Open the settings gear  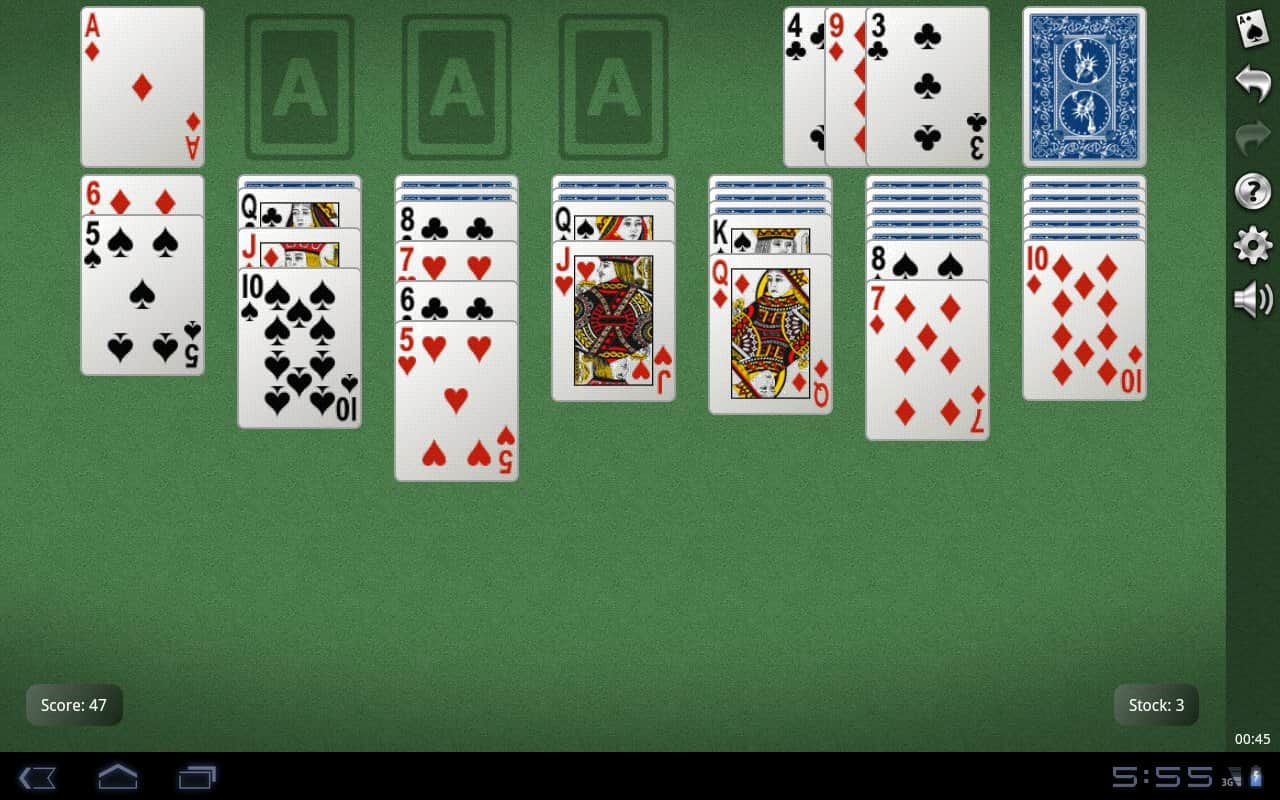1252,245
